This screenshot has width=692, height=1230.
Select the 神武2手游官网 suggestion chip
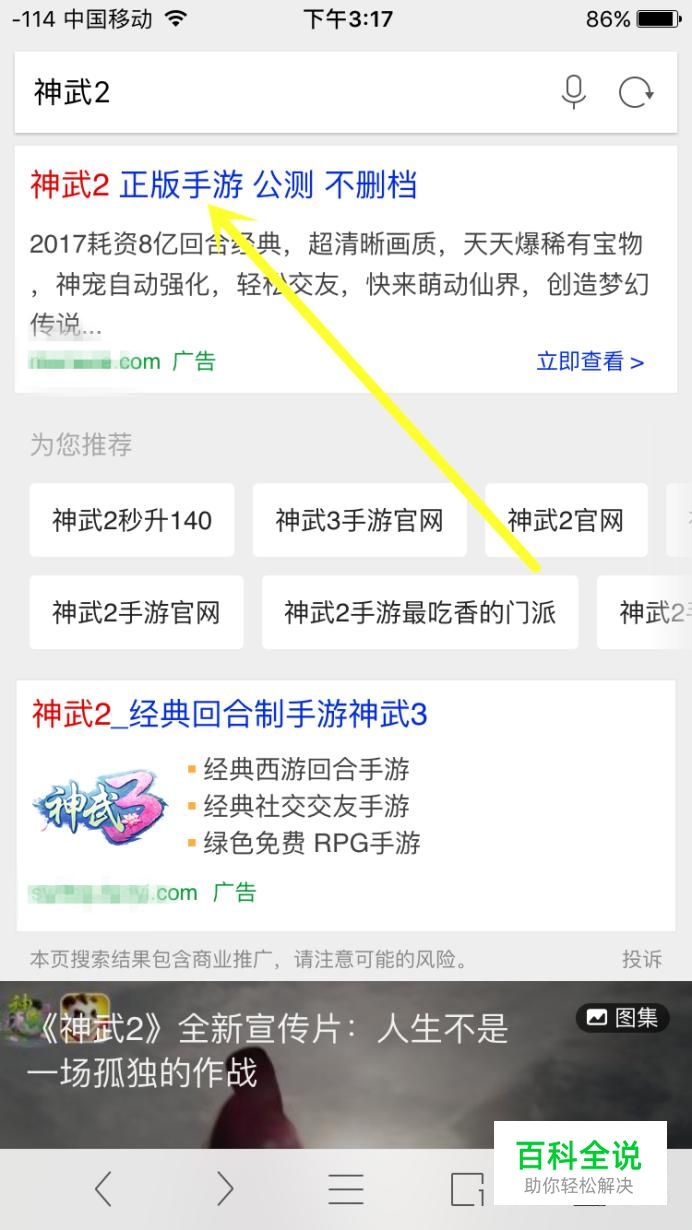click(x=136, y=612)
